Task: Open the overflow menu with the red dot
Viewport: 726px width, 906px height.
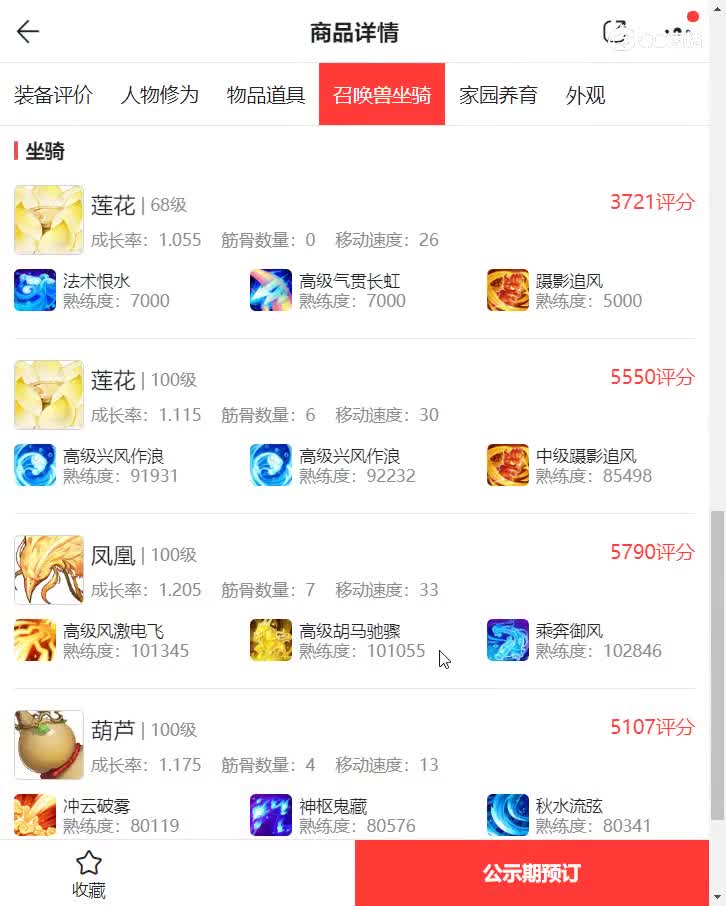Action: click(680, 31)
